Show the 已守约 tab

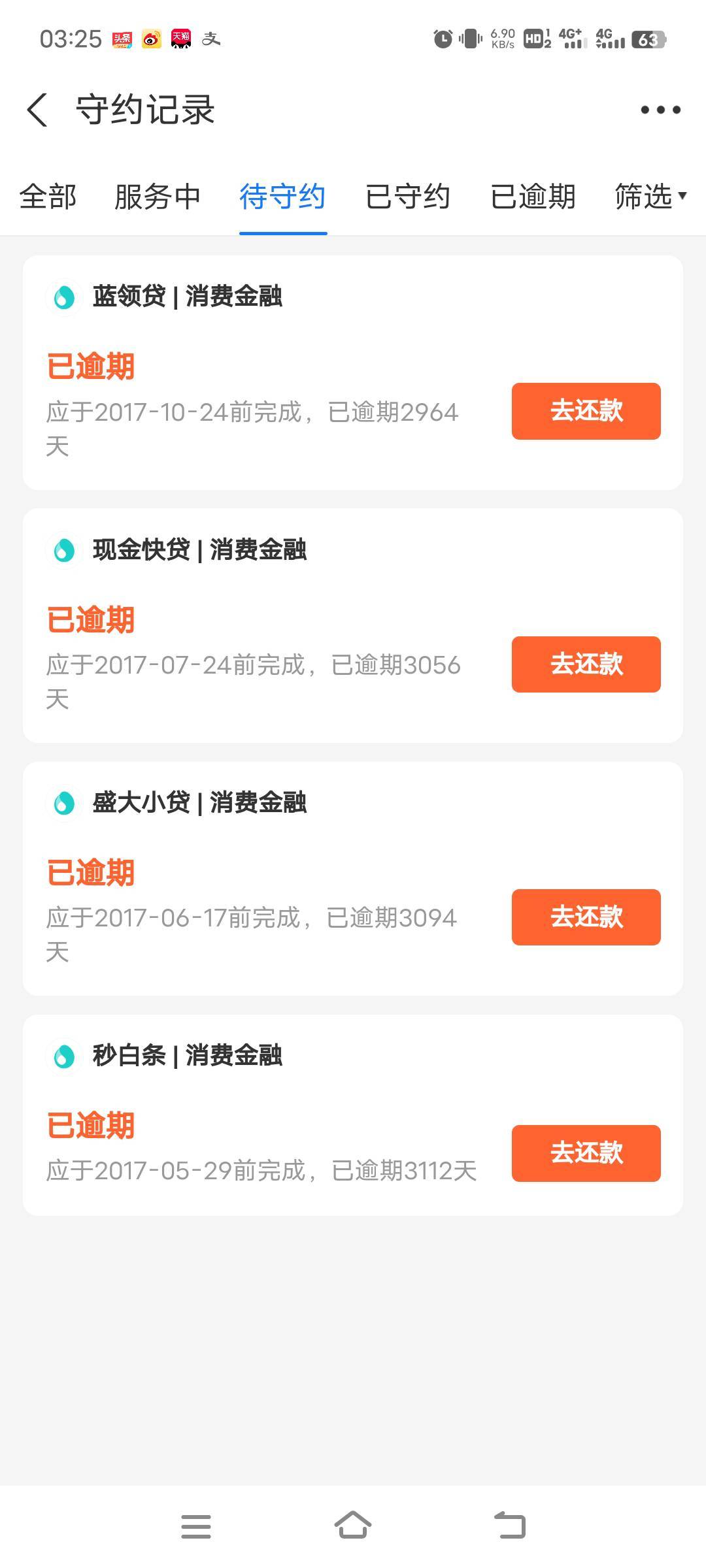[x=407, y=197]
